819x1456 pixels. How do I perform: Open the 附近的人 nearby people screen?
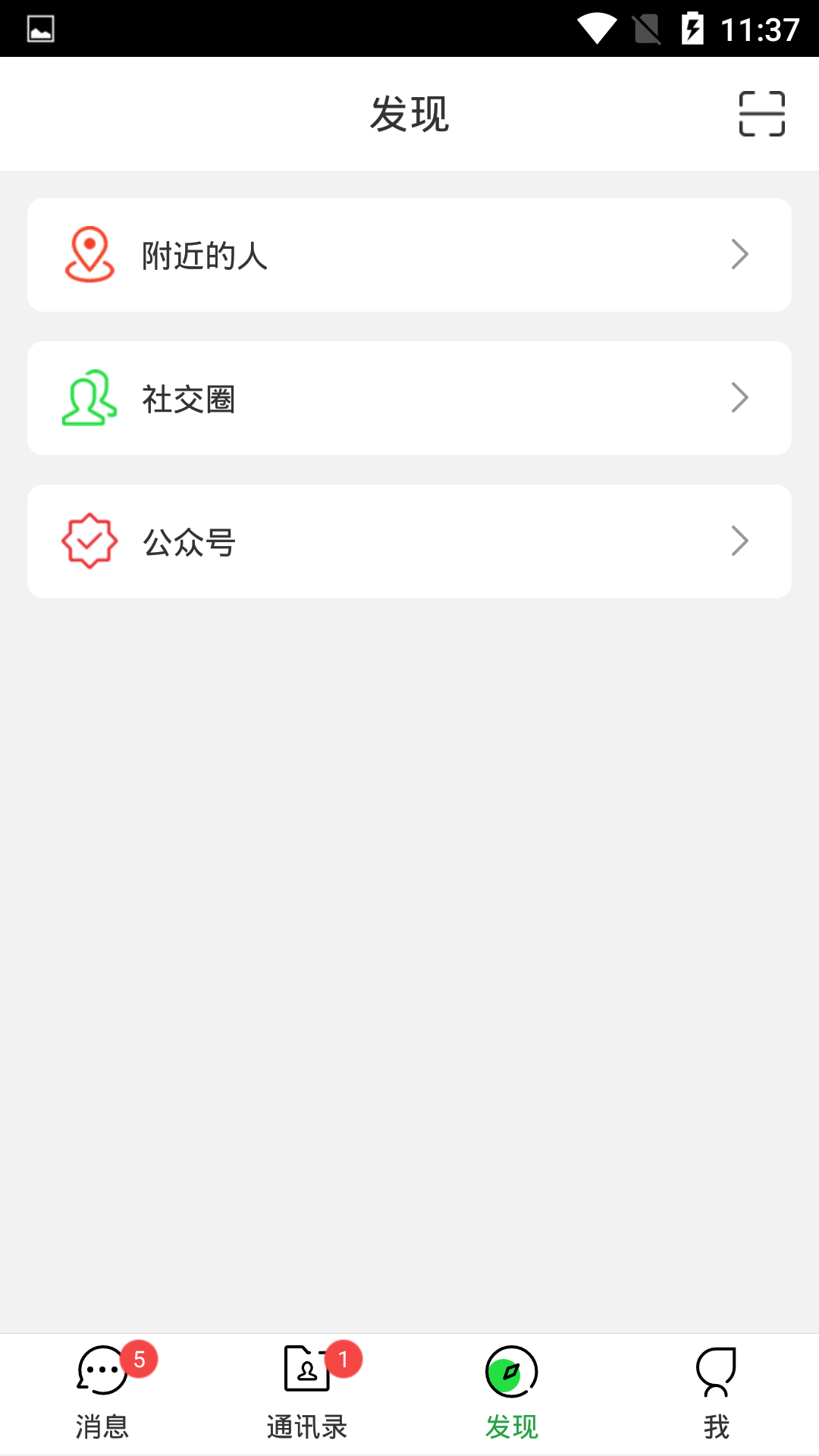click(x=409, y=254)
